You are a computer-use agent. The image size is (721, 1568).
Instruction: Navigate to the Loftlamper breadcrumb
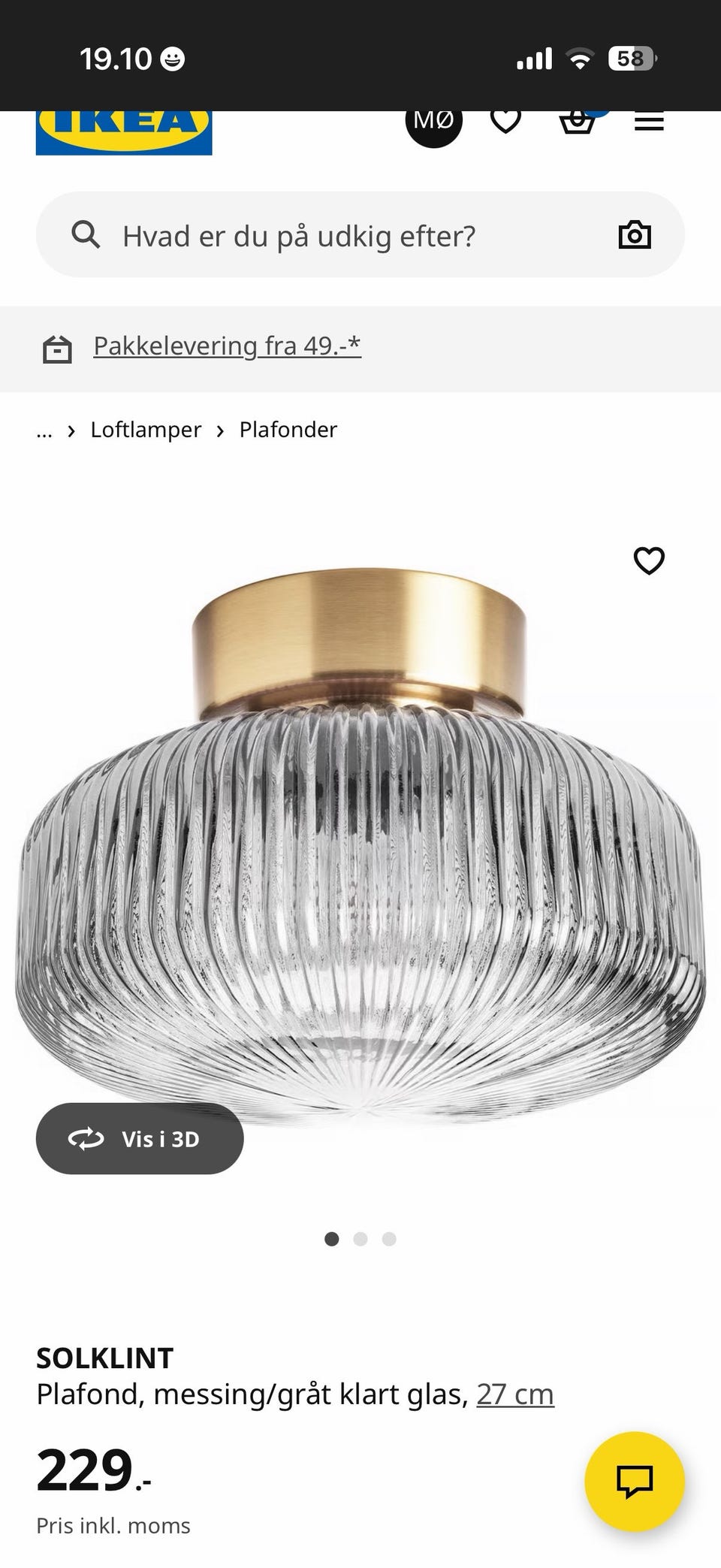coord(146,430)
